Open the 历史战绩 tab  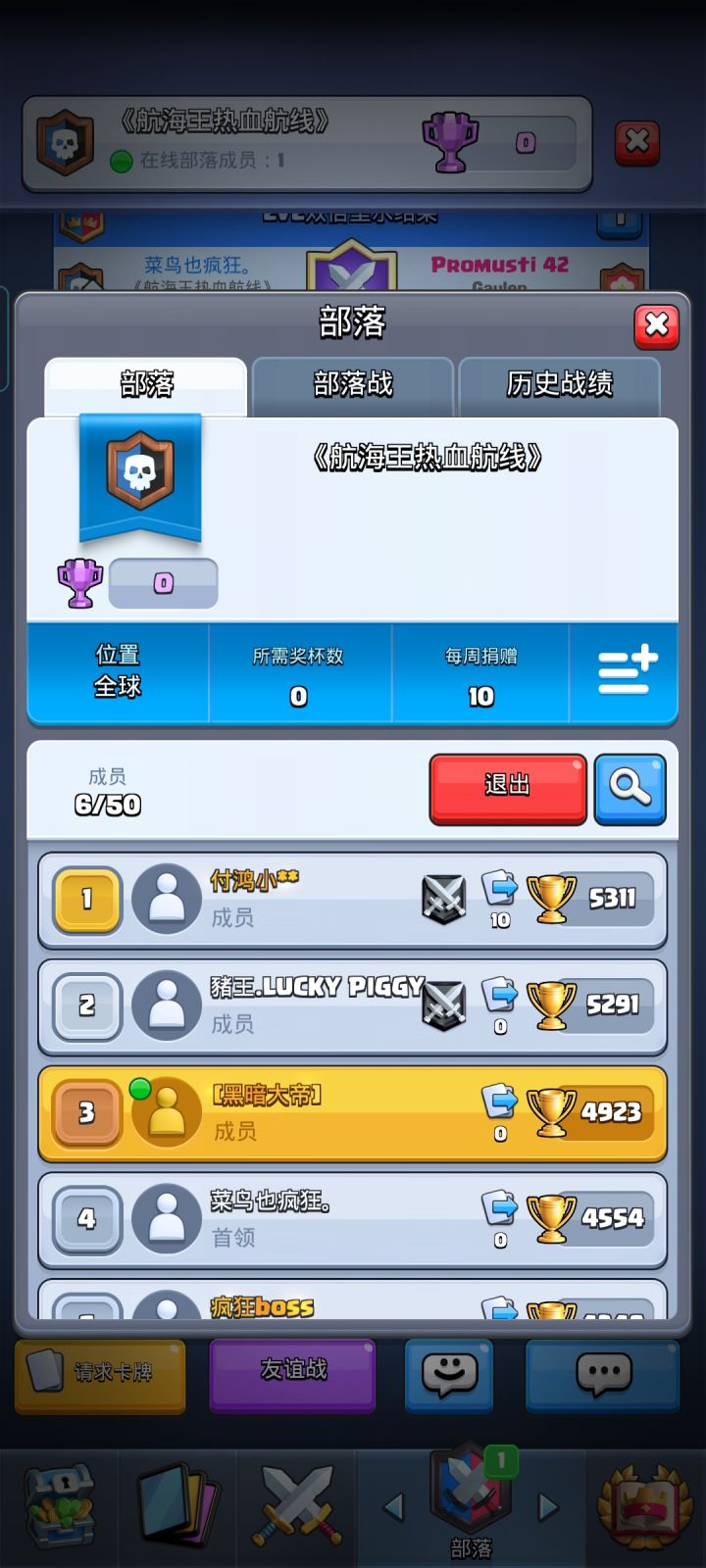[561, 386]
